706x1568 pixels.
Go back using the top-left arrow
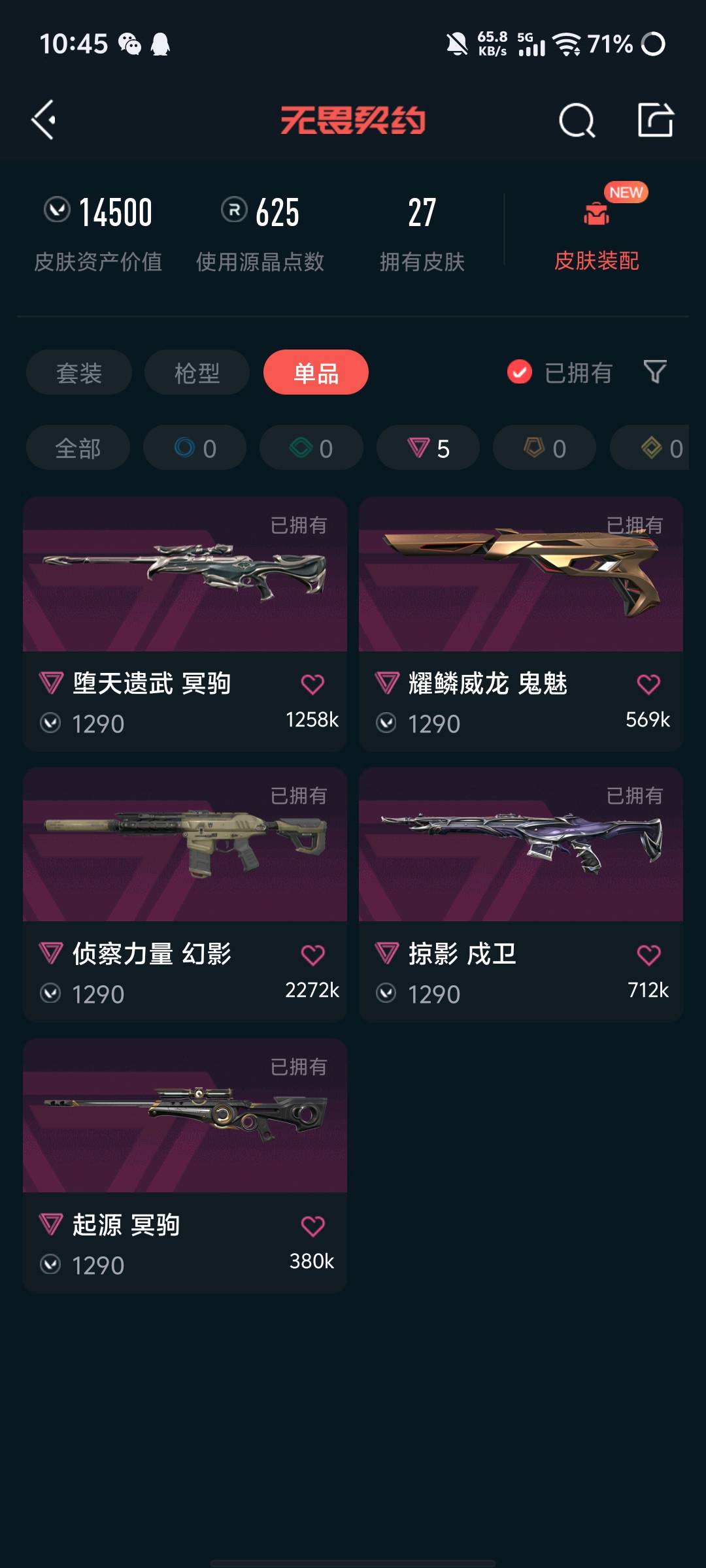point(44,120)
